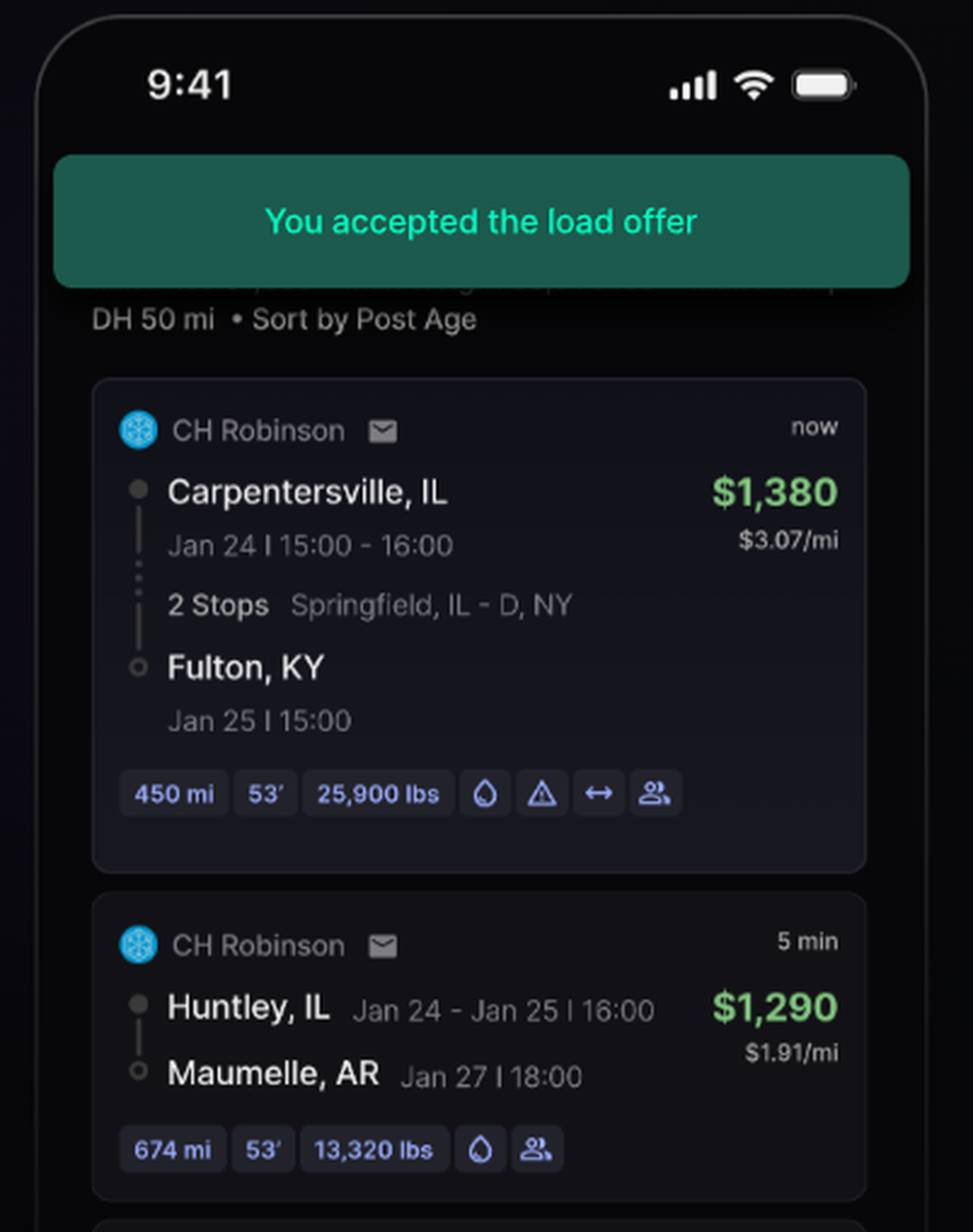Viewport: 973px width, 1232px height.
Task: Toggle the 13,320 lbs chip on Huntley load
Action: coord(375,1148)
